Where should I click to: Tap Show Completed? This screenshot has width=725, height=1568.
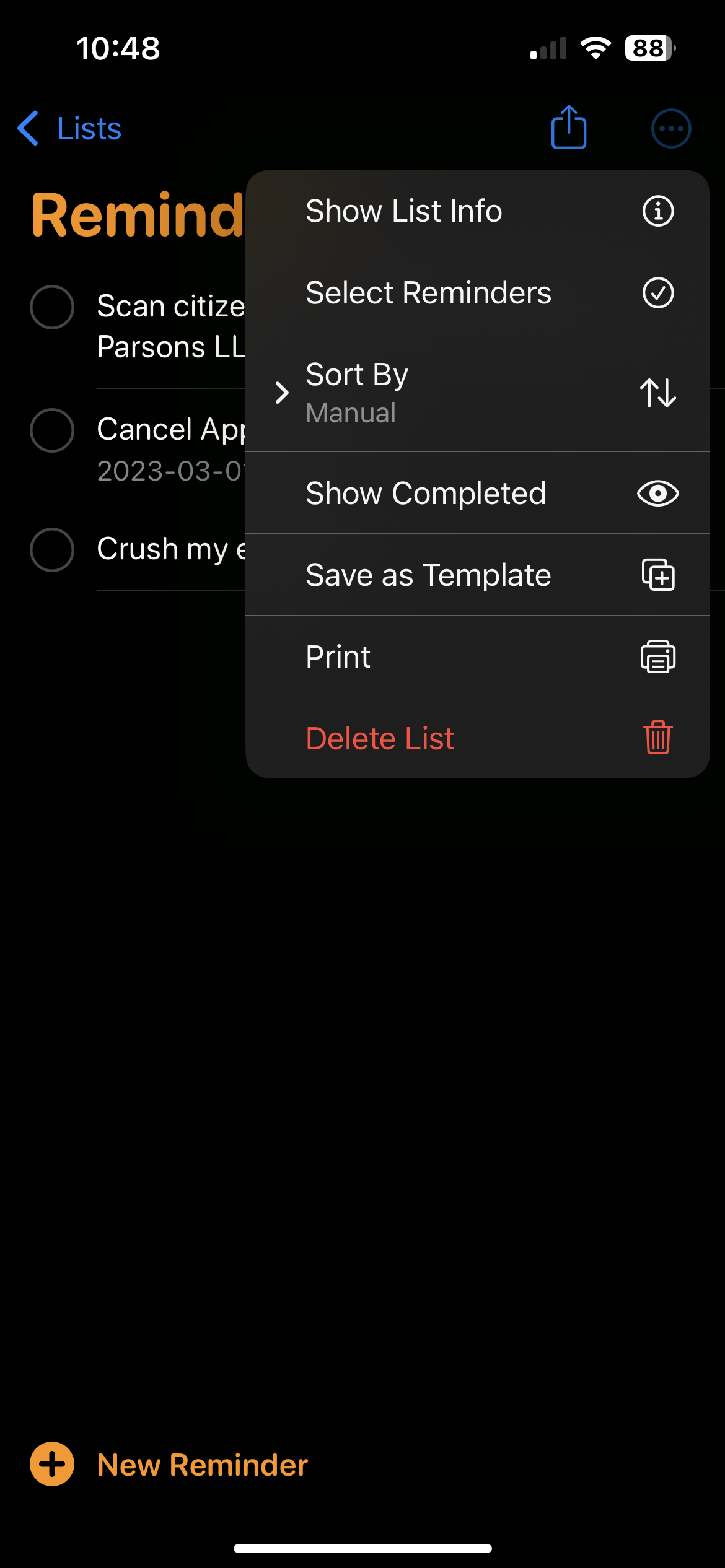tap(477, 493)
